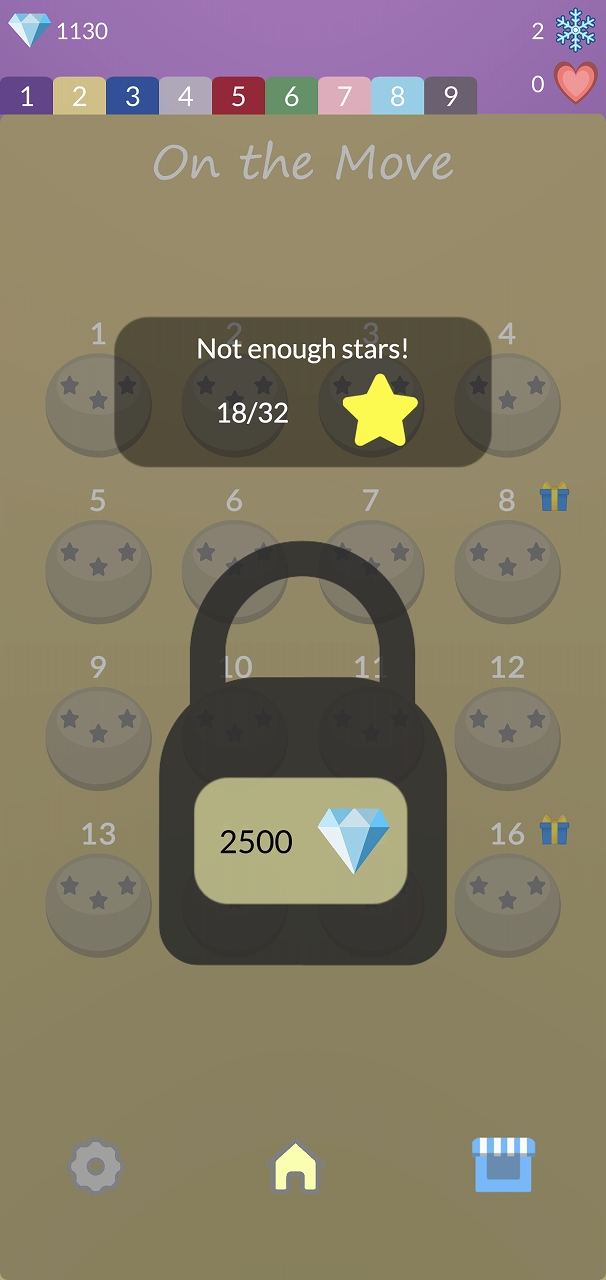Viewport: 606px width, 1280px height.
Task: Start level 12
Action: coord(507,737)
